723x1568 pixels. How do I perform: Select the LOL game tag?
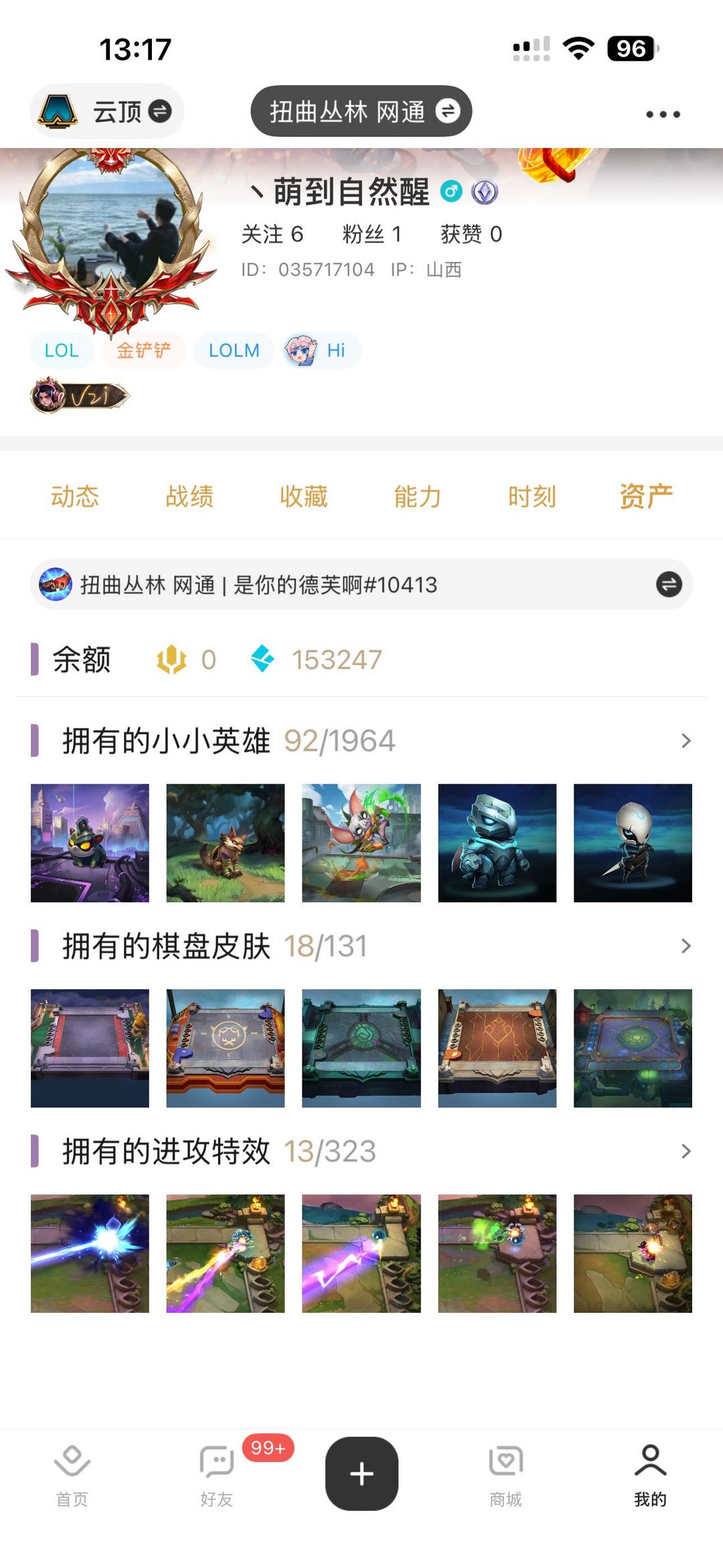(62, 350)
